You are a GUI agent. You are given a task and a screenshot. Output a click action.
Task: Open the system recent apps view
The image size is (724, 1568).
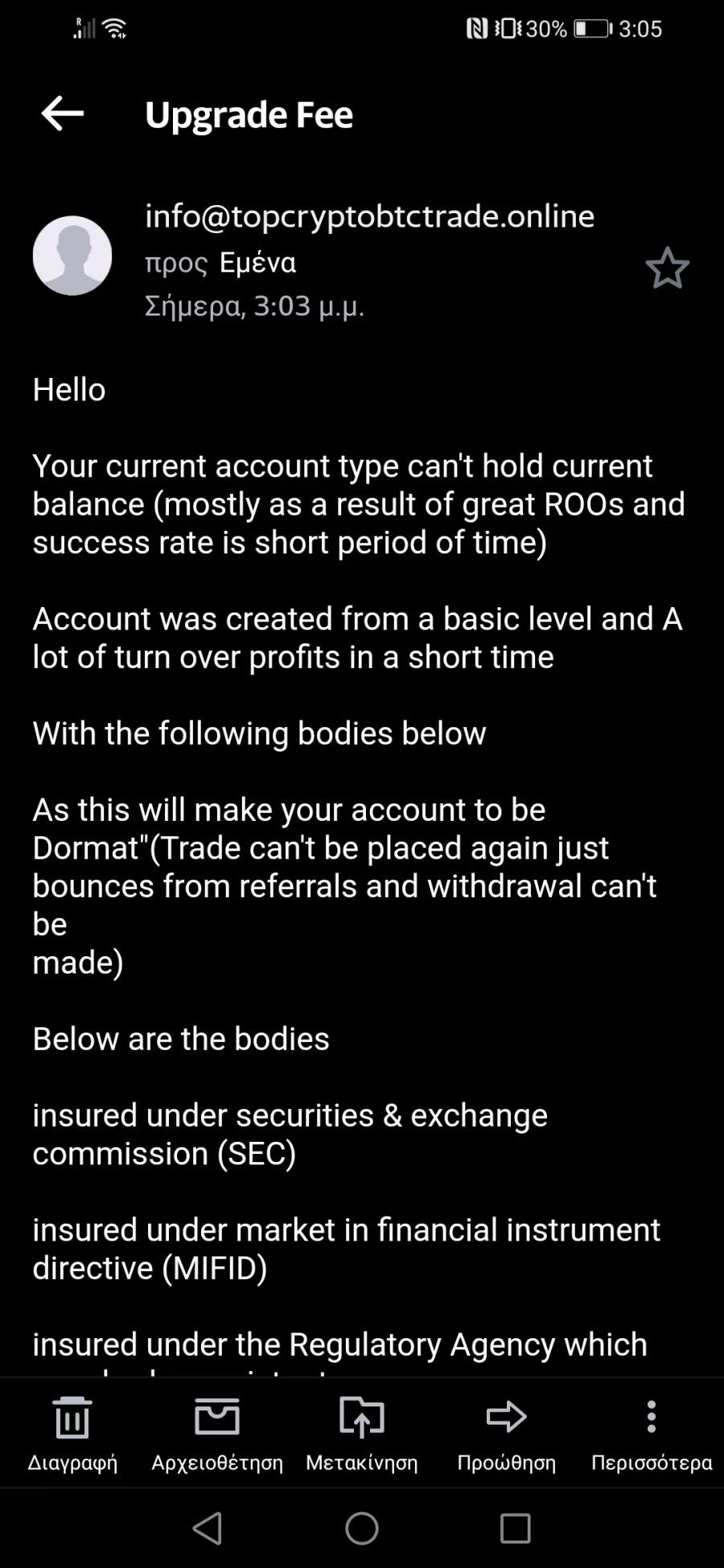point(515,1528)
